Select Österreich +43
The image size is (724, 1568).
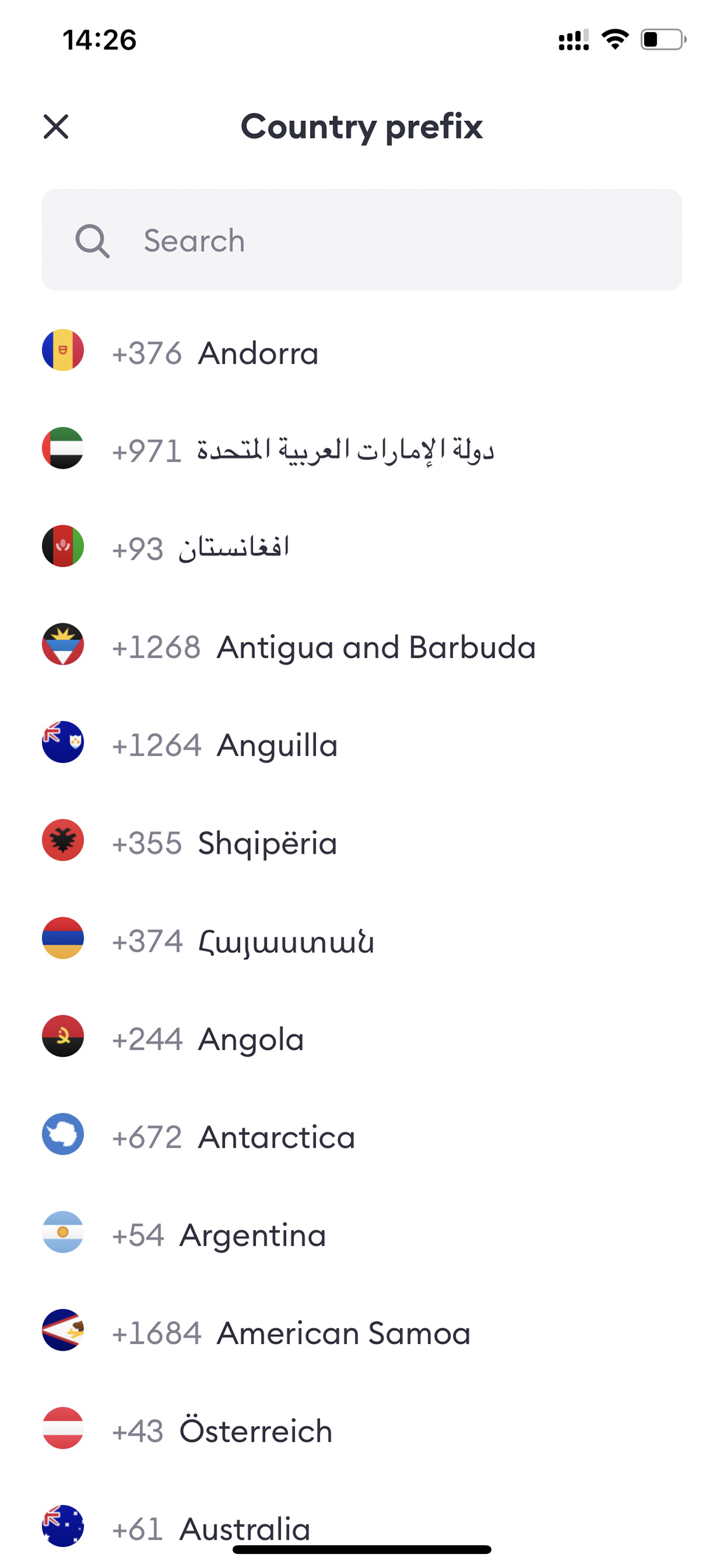pyautogui.click(x=362, y=1429)
